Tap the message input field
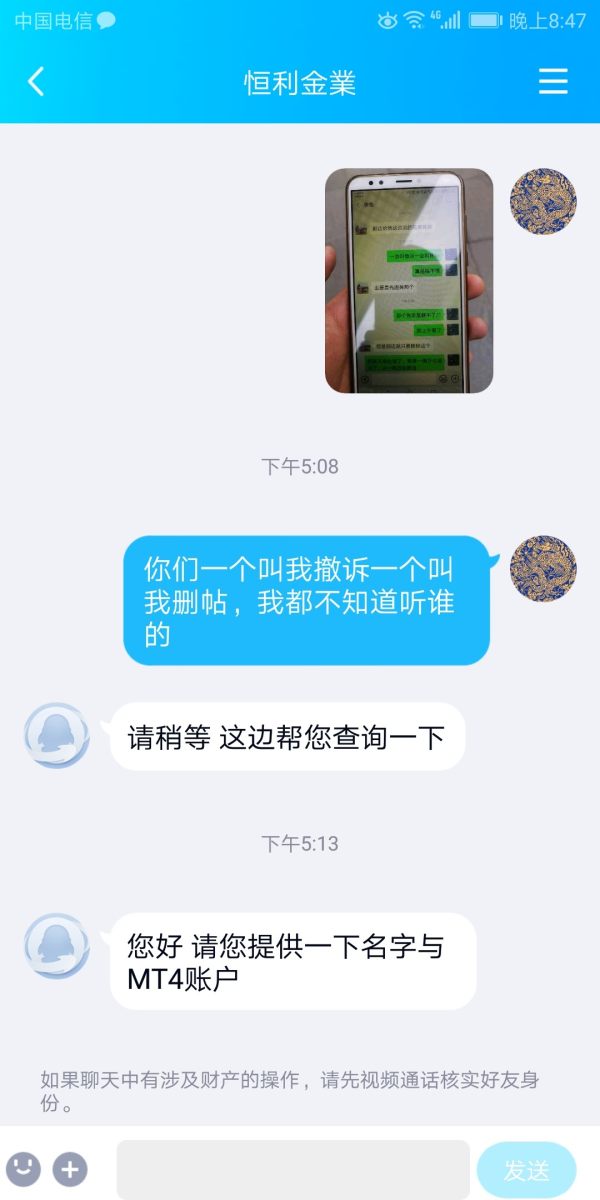The image size is (600, 1200). pyautogui.click(x=292, y=1168)
